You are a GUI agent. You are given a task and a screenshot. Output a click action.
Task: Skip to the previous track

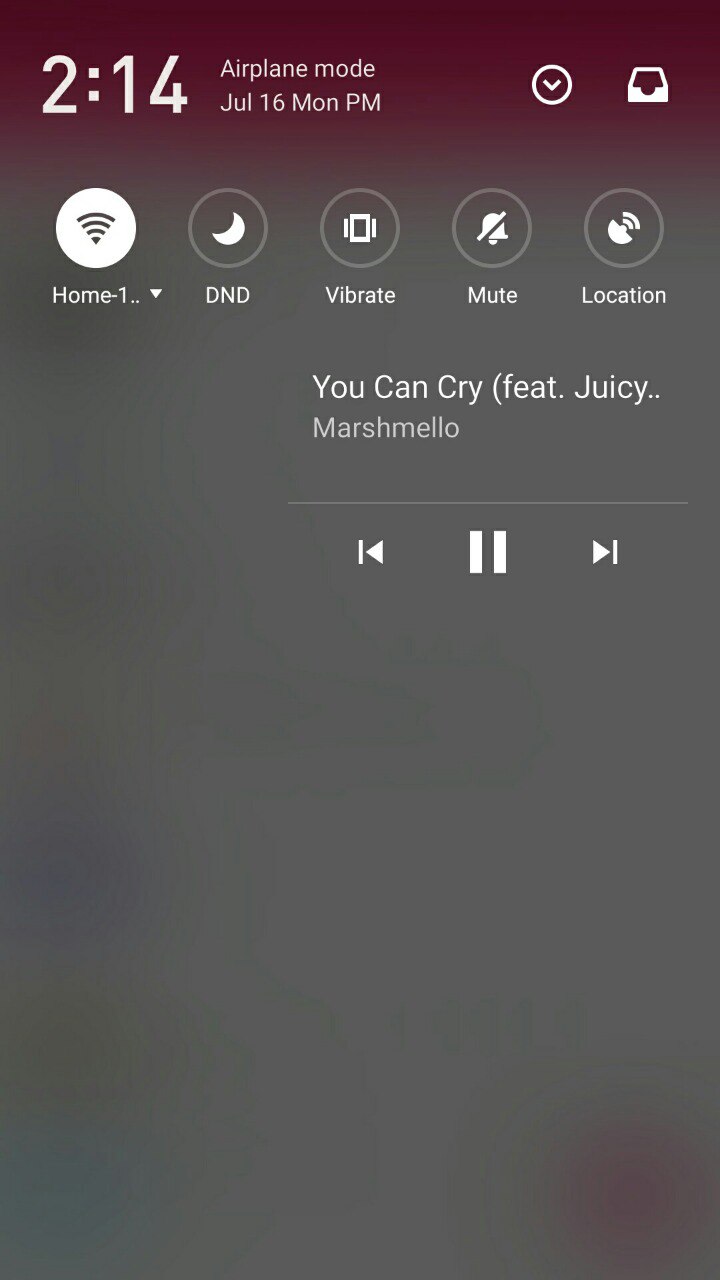(371, 552)
